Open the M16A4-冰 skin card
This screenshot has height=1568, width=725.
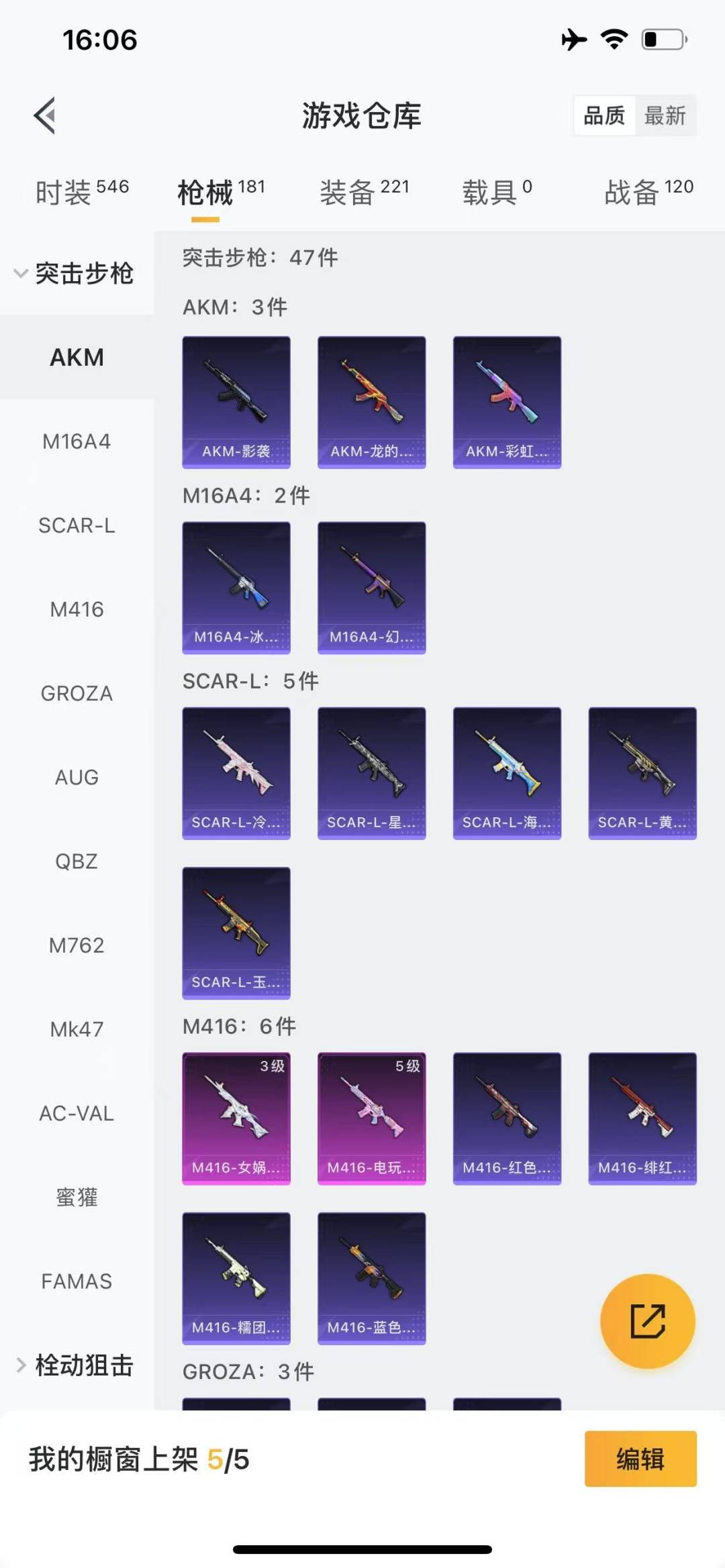point(236,588)
